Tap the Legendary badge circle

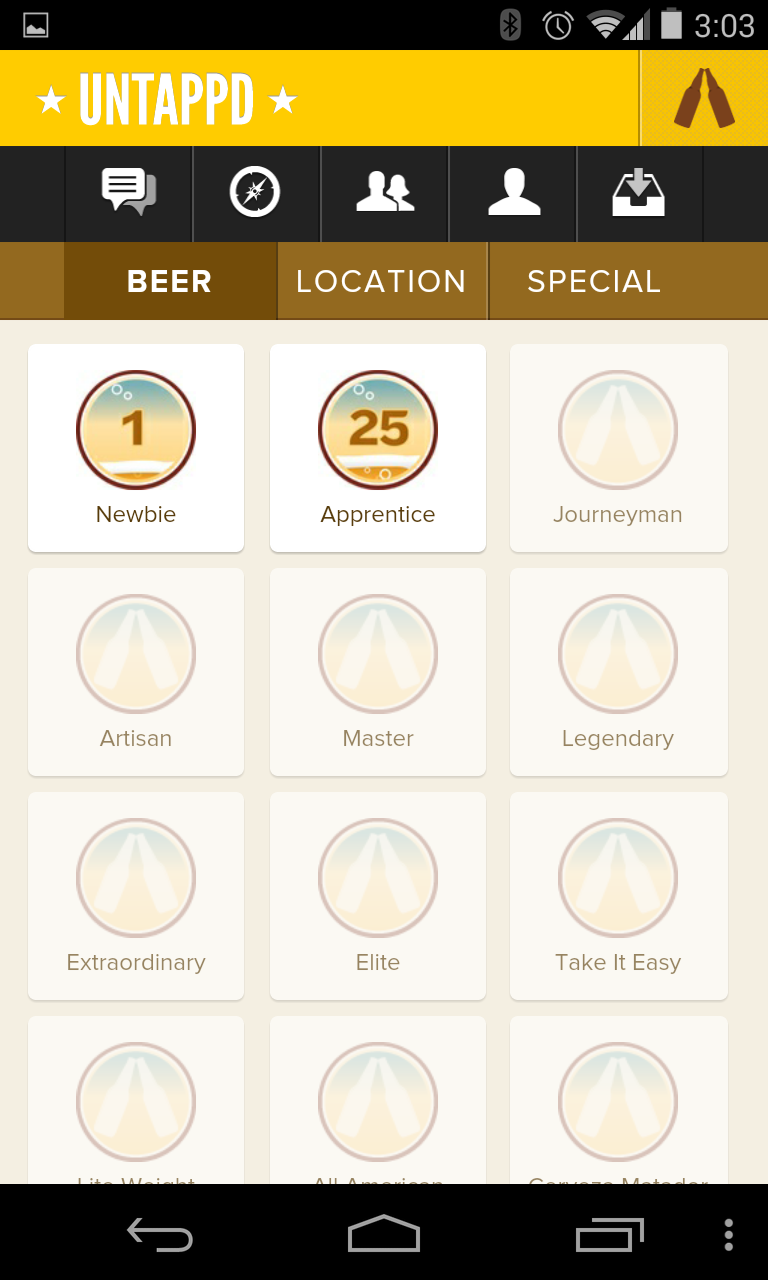[618, 654]
